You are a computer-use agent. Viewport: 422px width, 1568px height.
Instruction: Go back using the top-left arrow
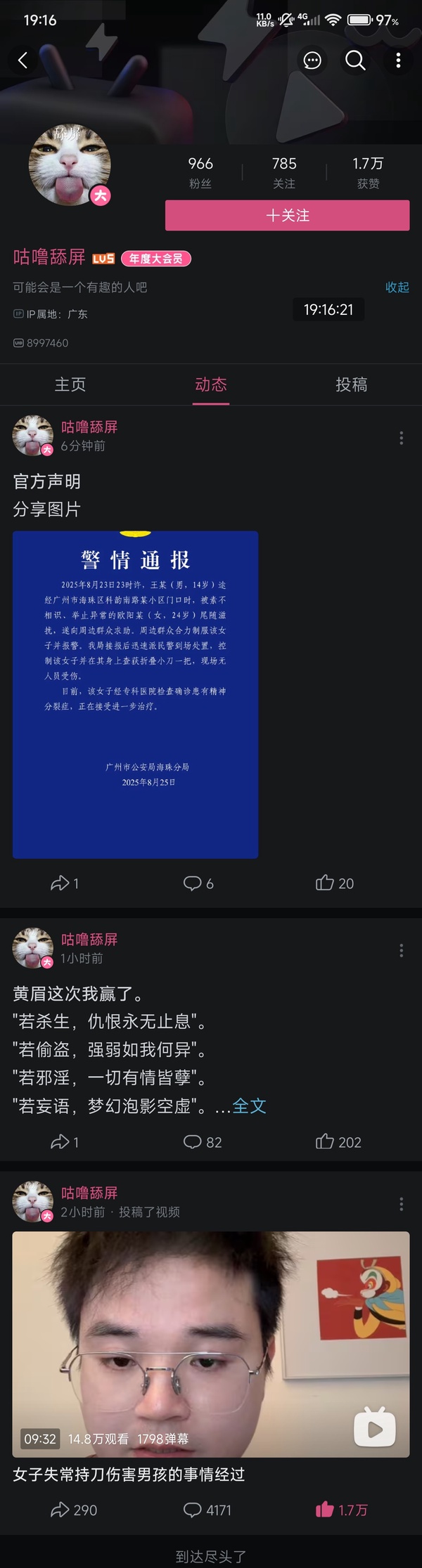[x=23, y=60]
